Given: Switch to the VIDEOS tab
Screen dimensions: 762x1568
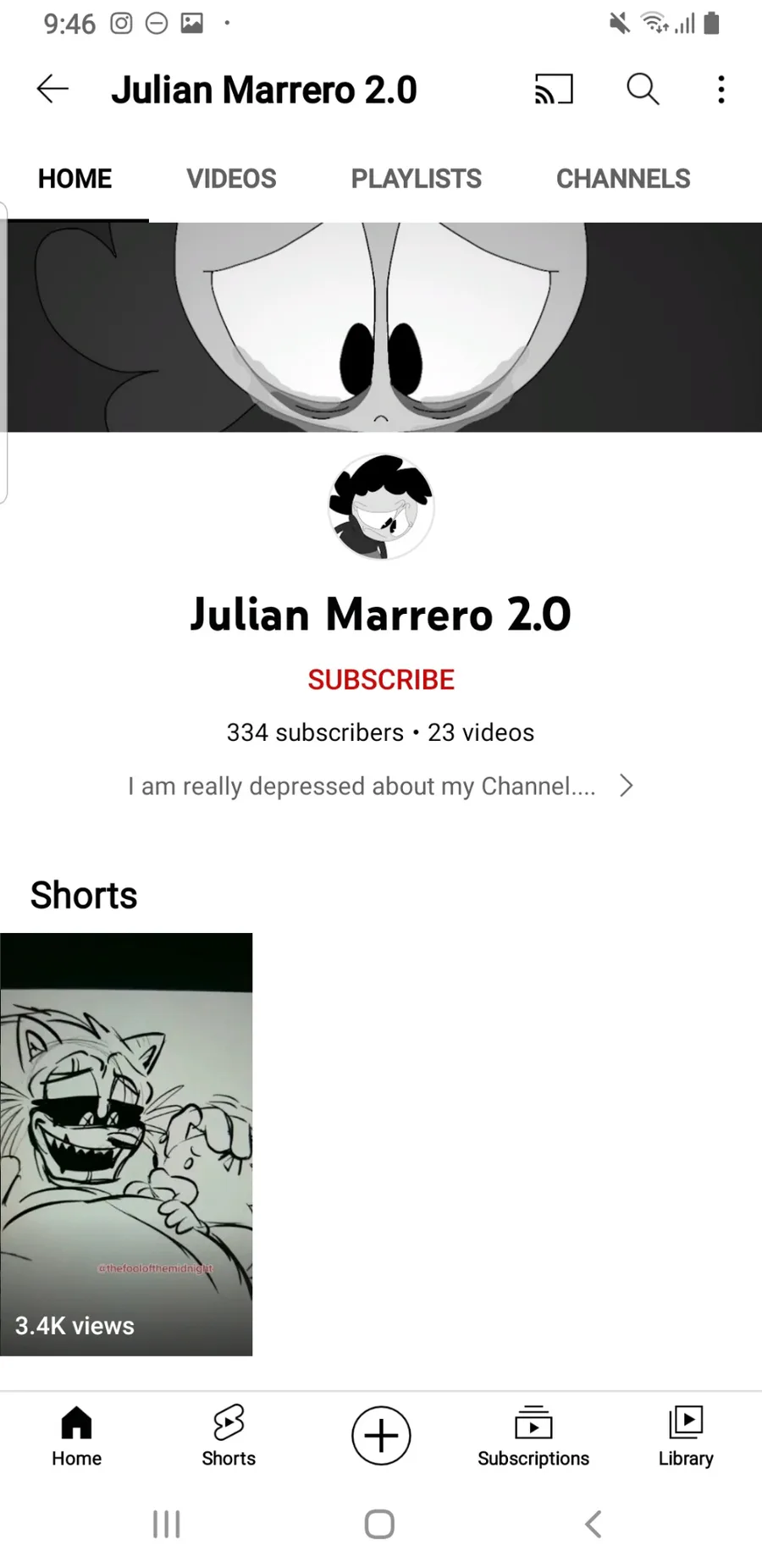Looking at the screenshot, I should pos(231,179).
